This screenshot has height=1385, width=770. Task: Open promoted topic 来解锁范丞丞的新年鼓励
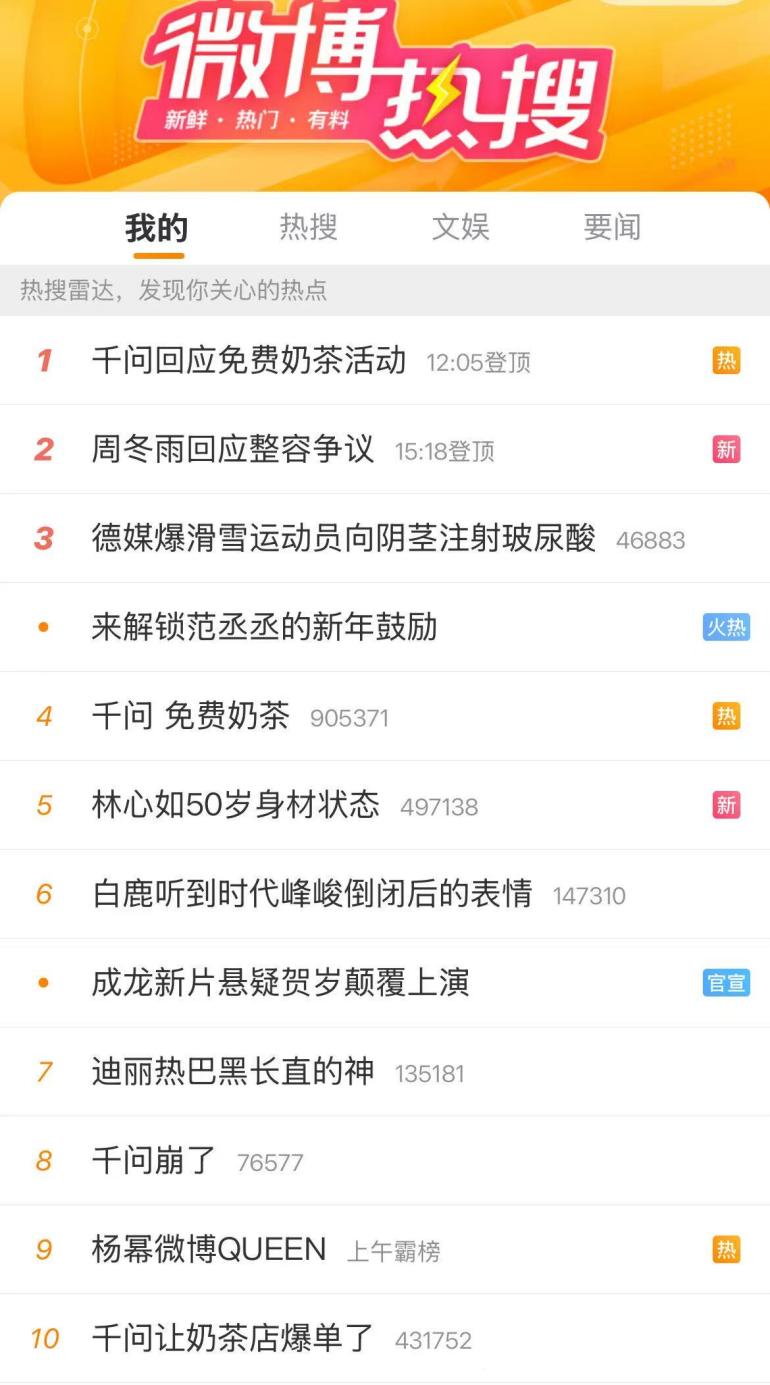click(x=264, y=627)
